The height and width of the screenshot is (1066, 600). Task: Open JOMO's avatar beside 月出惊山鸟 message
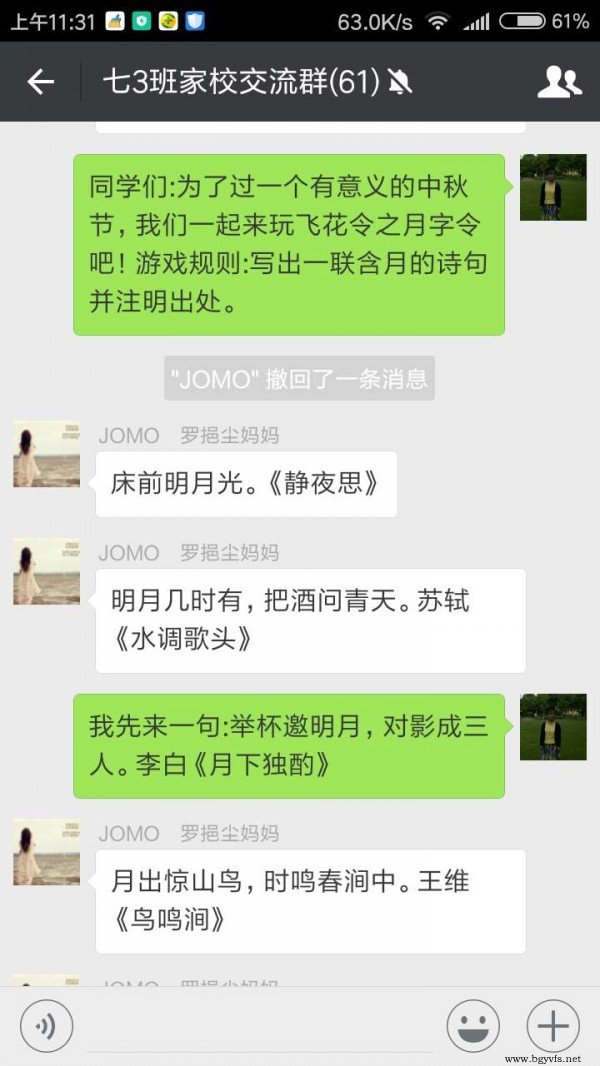[46, 852]
